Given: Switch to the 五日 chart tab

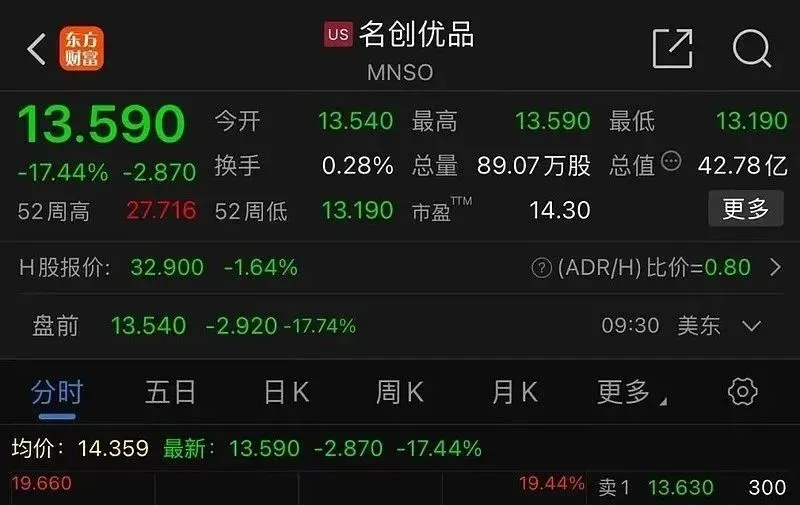Looking at the screenshot, I should (x=170, y=392).
